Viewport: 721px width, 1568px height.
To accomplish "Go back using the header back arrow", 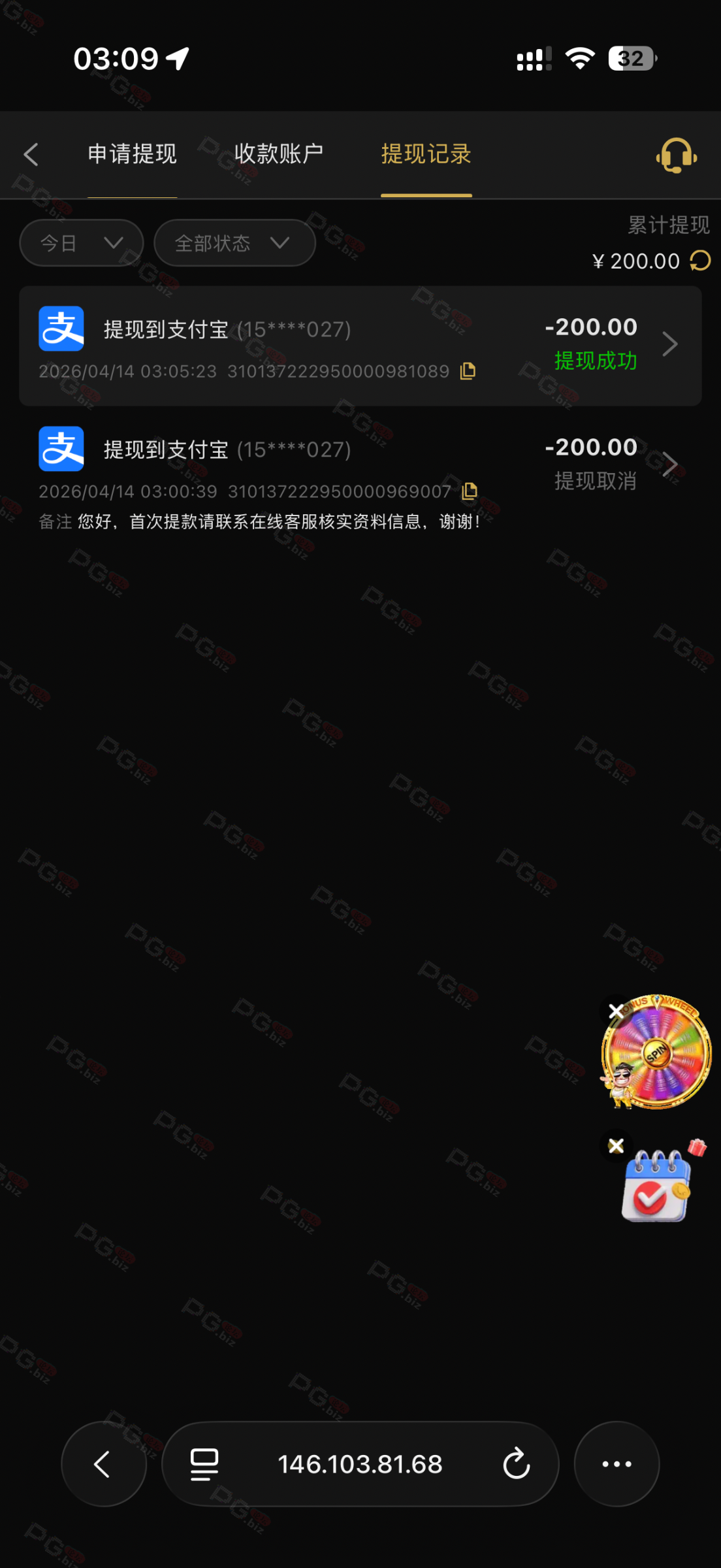I will pos(31,155).
